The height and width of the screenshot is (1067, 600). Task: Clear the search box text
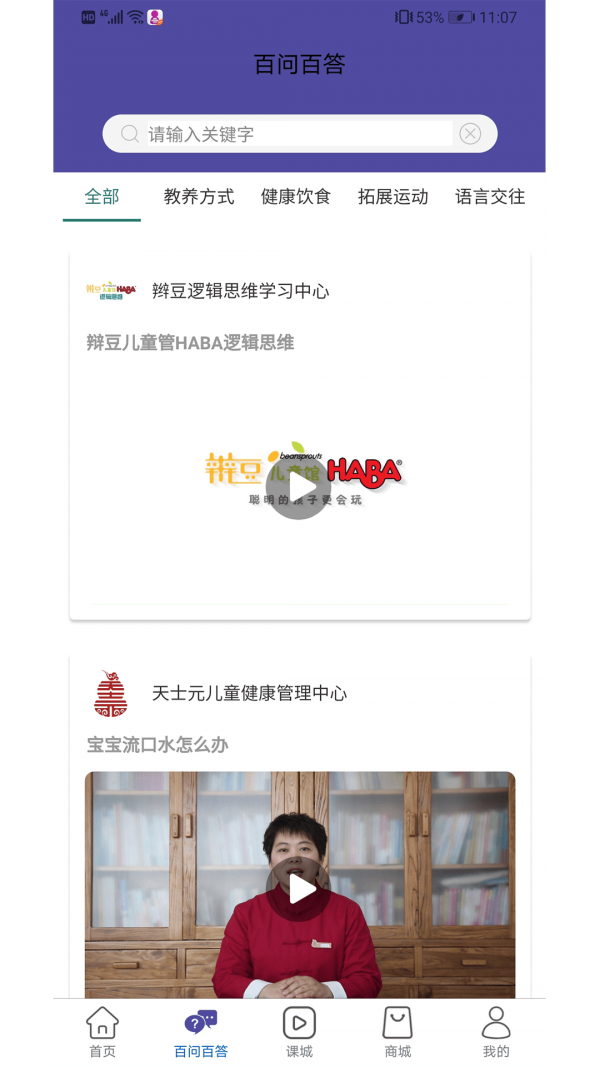(x=470, y=134)
